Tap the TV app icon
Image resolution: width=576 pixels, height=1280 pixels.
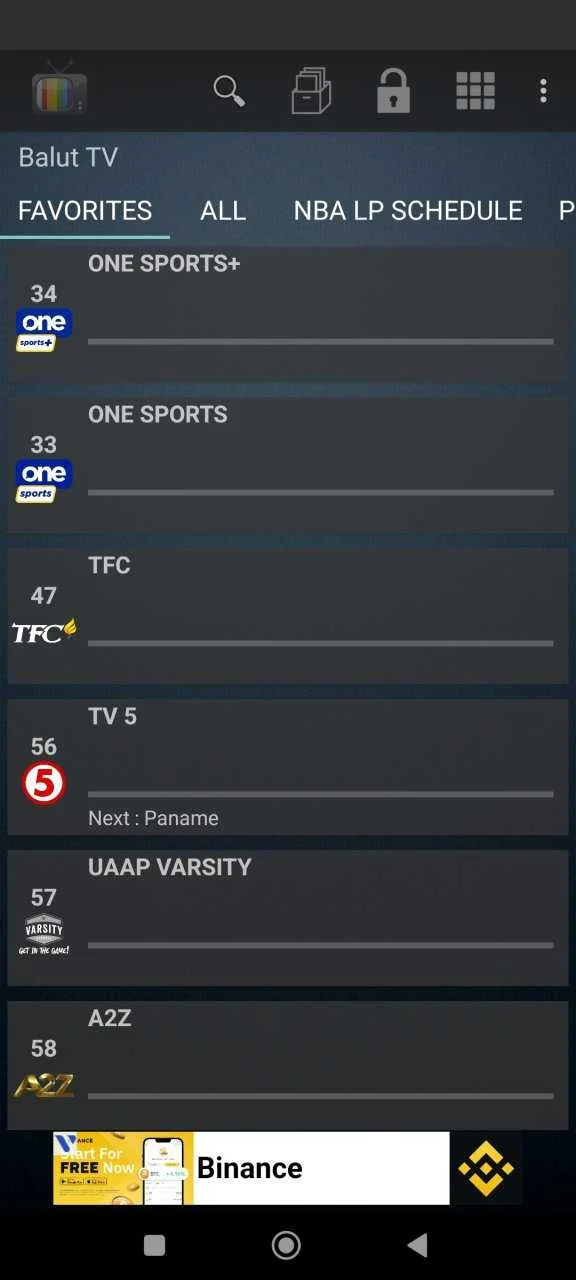coord(60,87)
